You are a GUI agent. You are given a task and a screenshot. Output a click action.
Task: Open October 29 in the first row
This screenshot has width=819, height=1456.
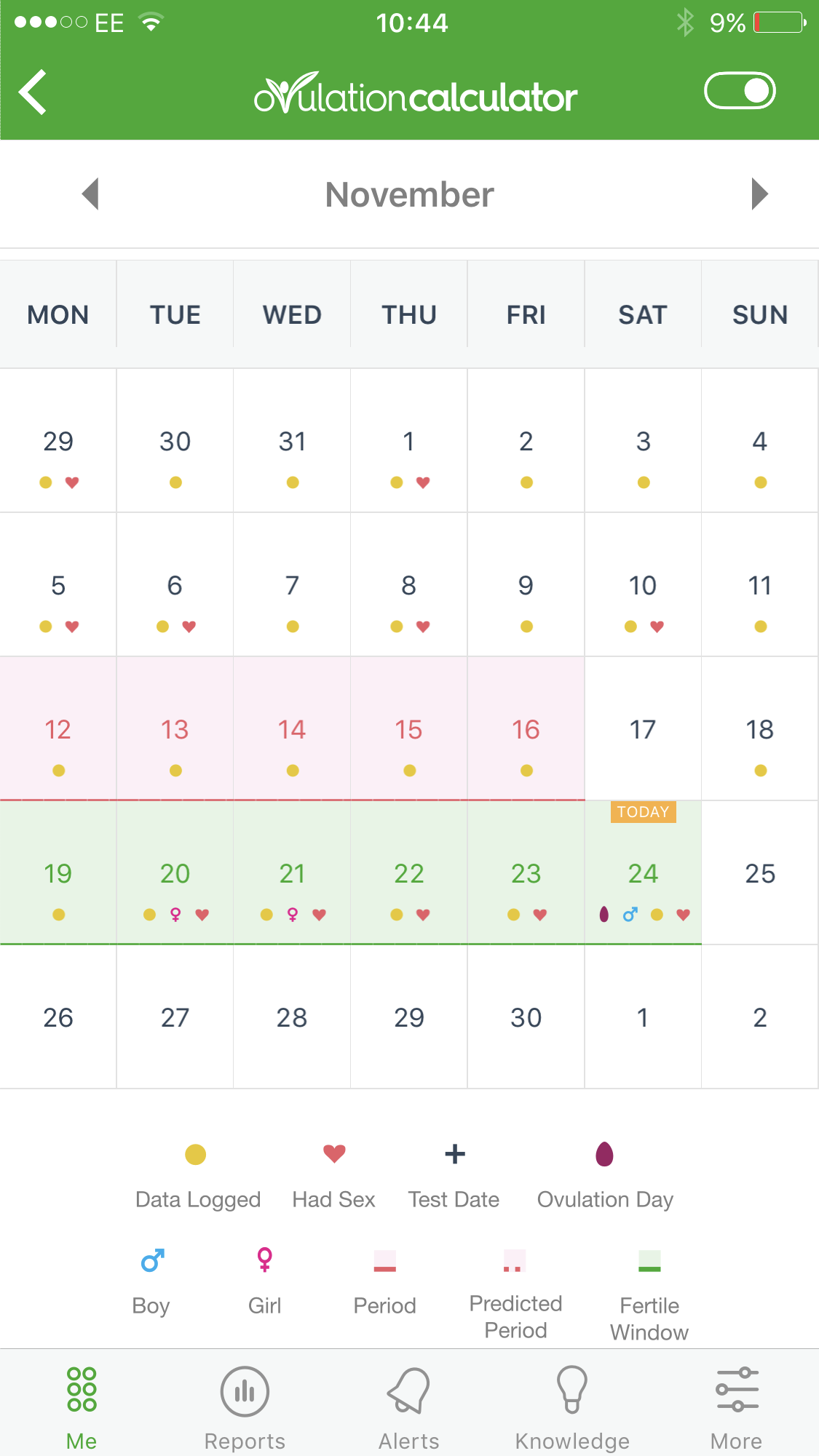[x=58, y=440]
